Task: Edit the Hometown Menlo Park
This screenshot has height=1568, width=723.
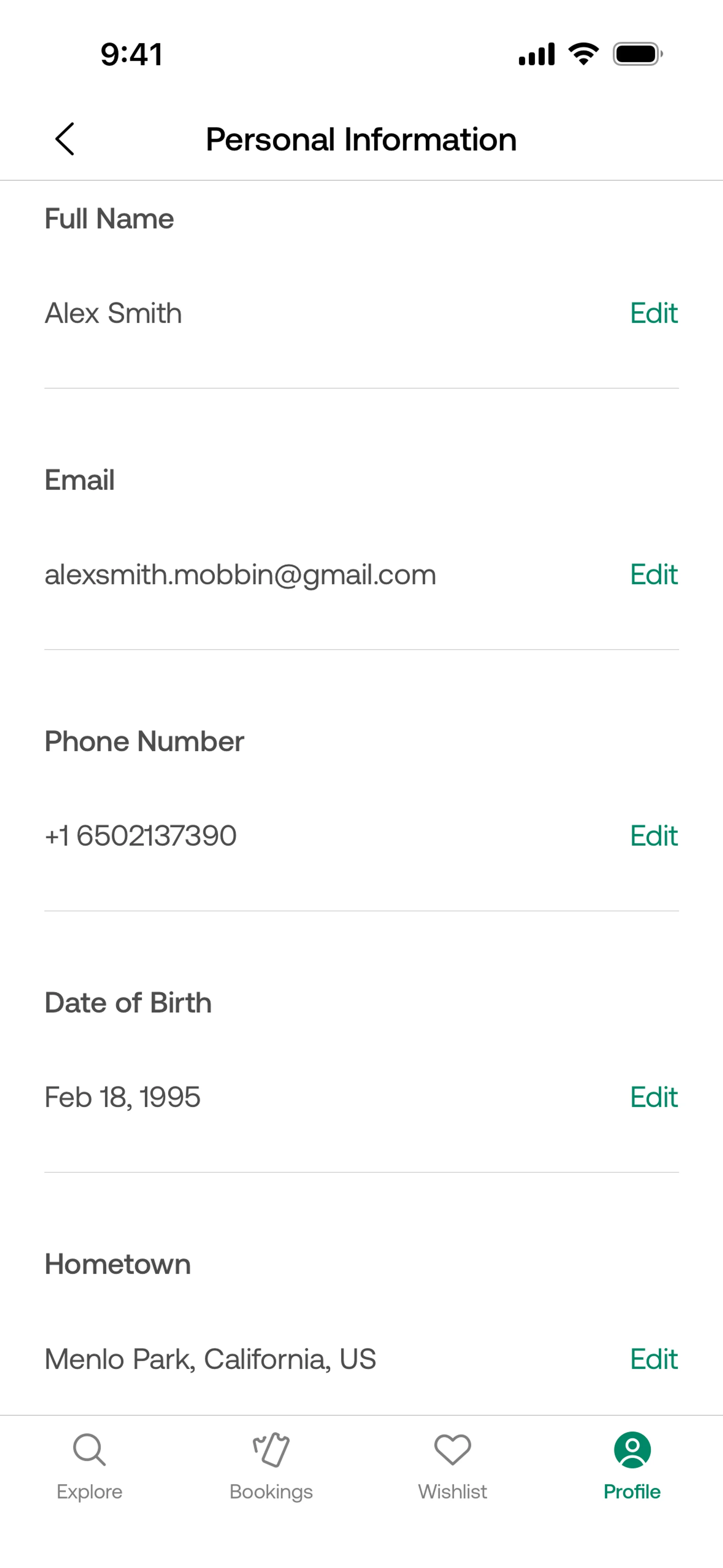Action: (653, 1359)
